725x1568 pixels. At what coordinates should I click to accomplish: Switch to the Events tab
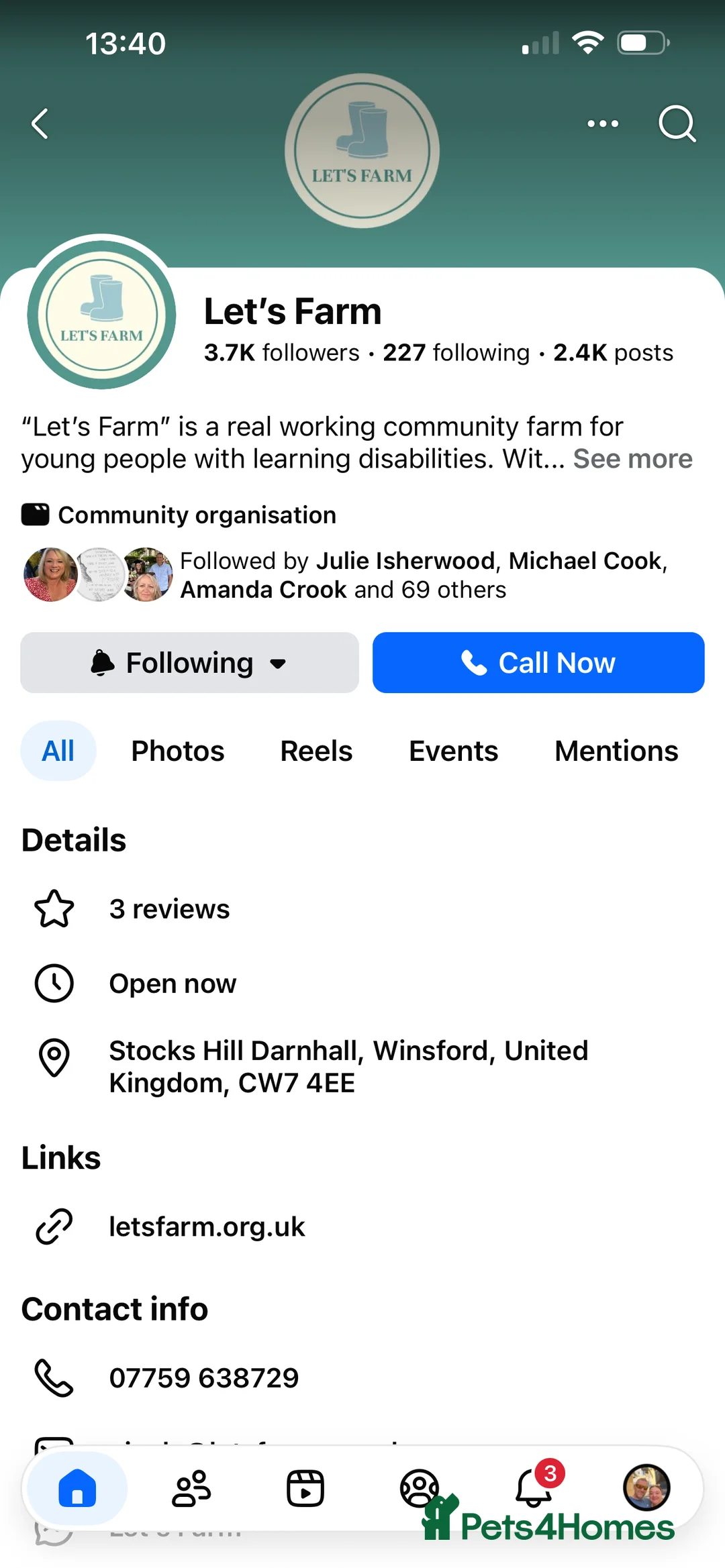453,751
